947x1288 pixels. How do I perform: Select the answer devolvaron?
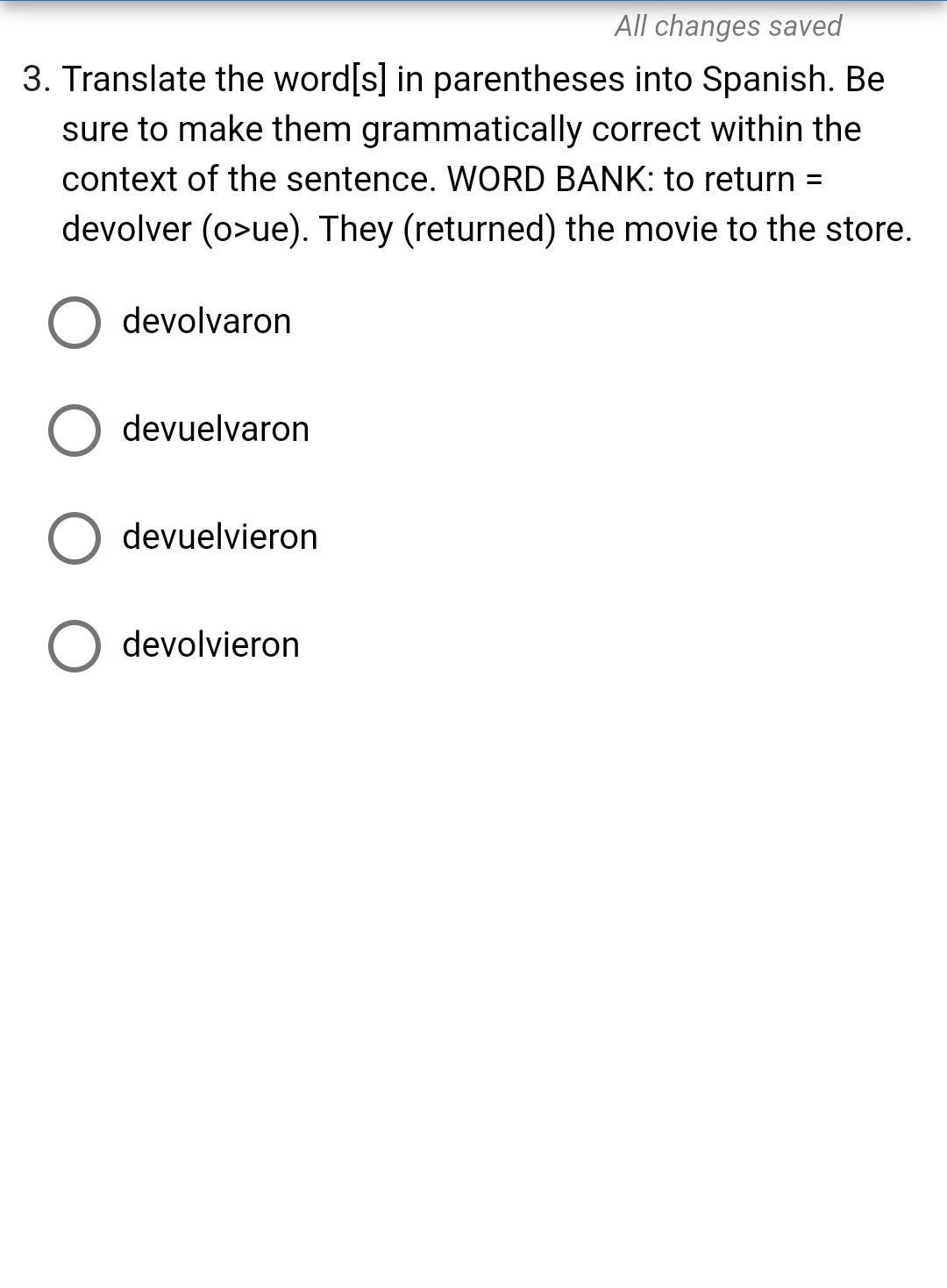tap(75, 323)
